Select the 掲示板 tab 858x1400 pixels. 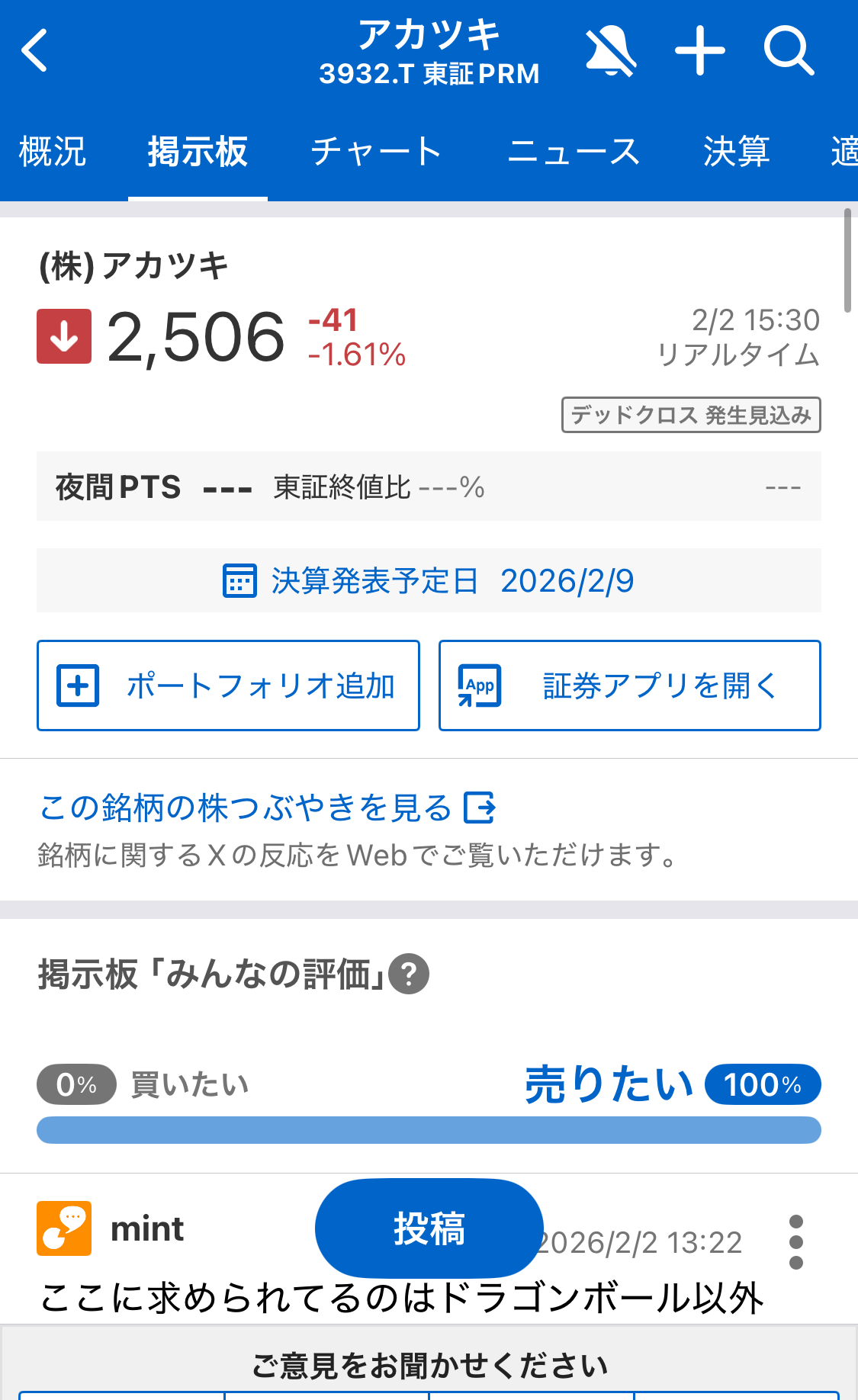pos(198,151)
